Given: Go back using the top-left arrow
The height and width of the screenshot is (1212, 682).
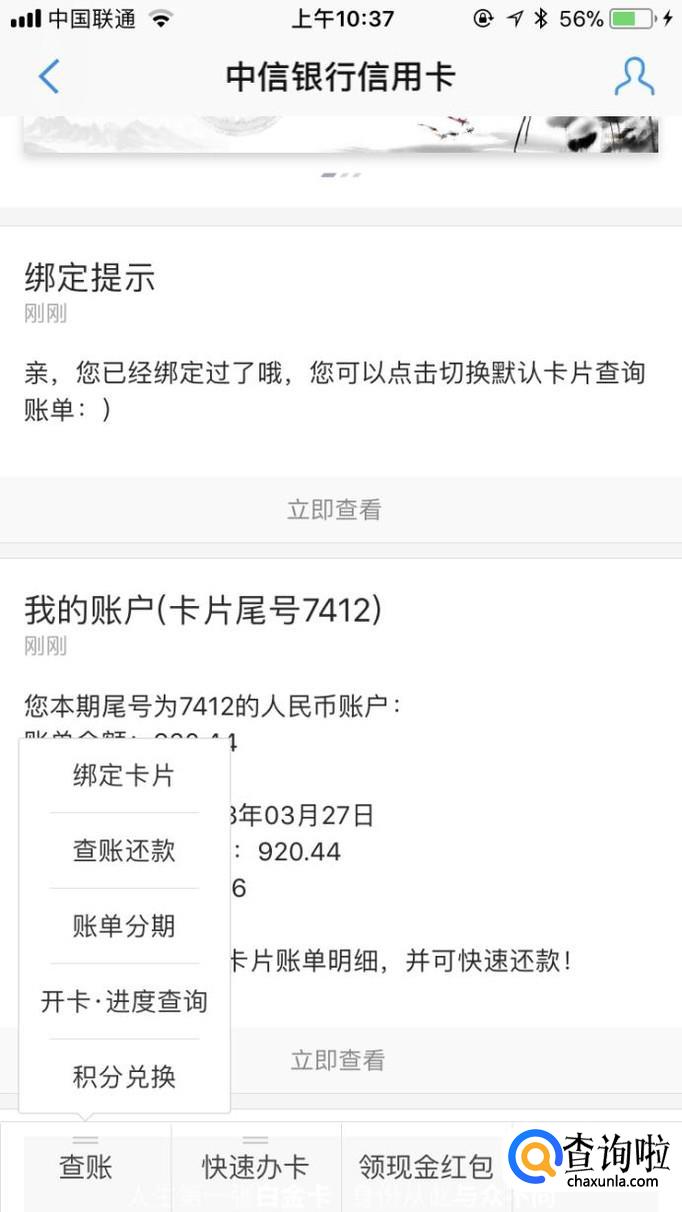Looking at the screenshot, I should point(48,77).
